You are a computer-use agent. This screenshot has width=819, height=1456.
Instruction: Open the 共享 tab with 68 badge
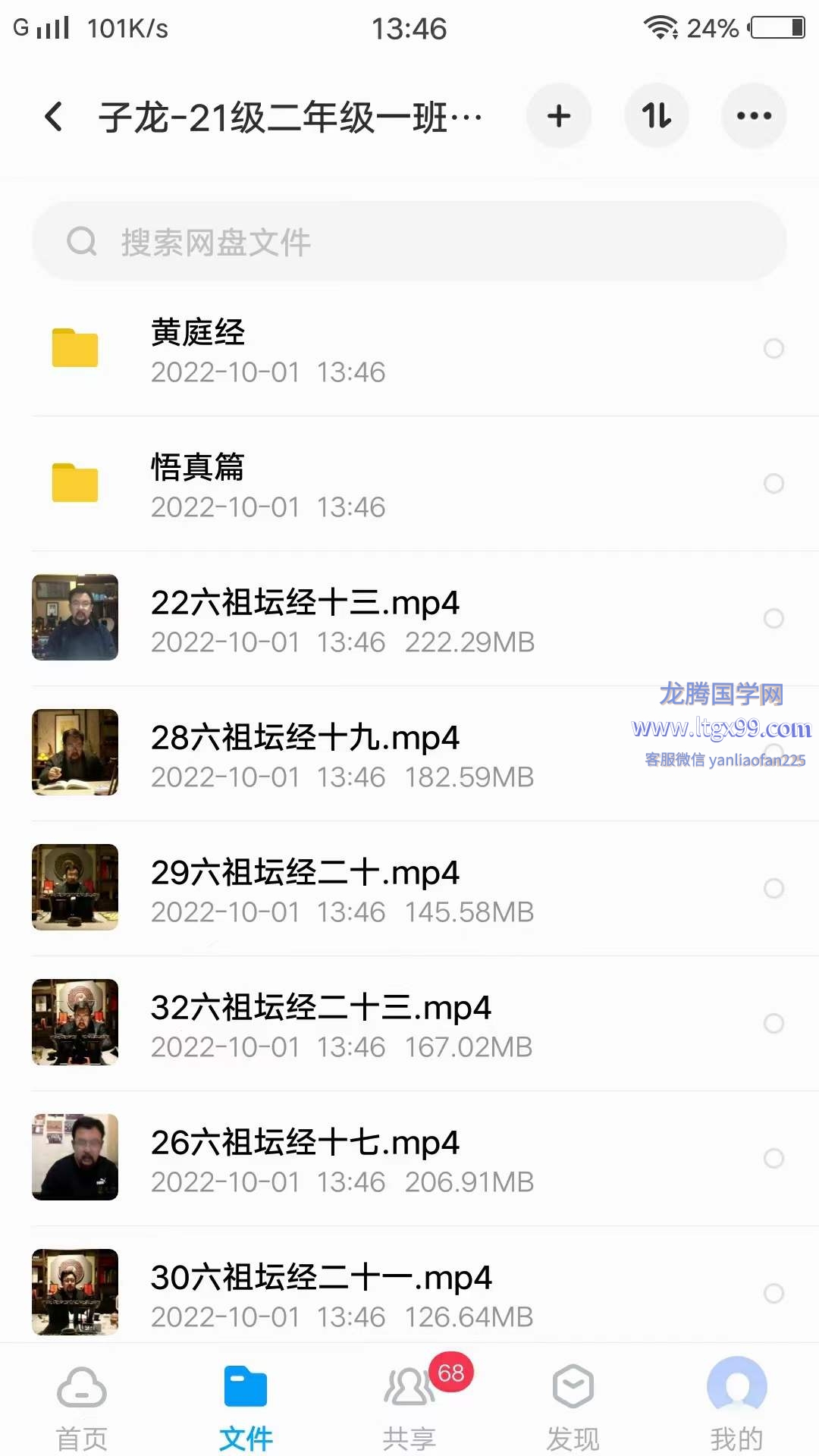click(409, 1407)
